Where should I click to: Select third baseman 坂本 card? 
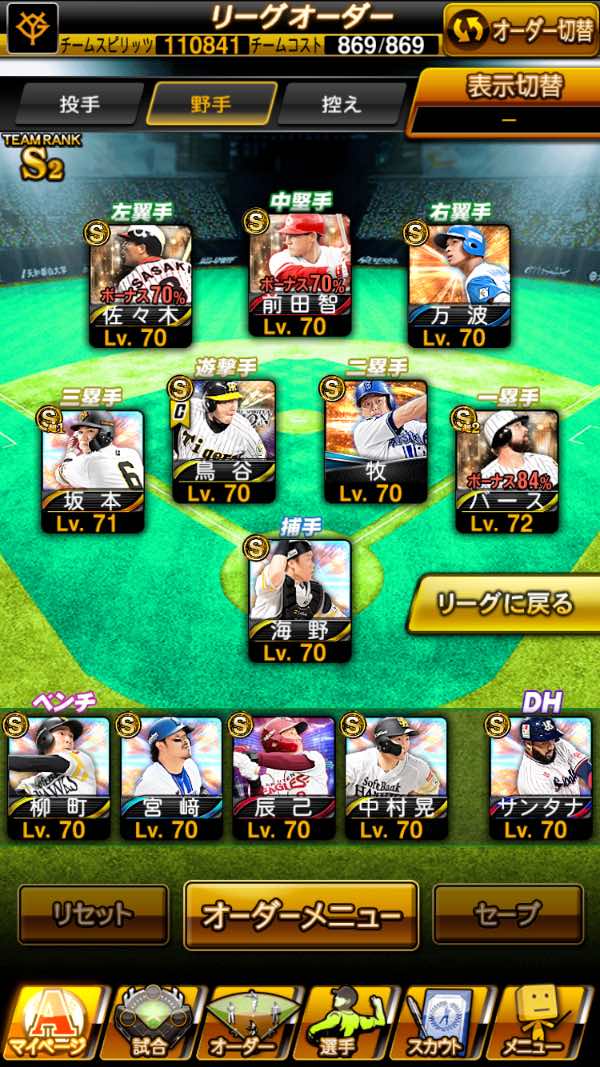pyautogui.click(x=93, y=471)
